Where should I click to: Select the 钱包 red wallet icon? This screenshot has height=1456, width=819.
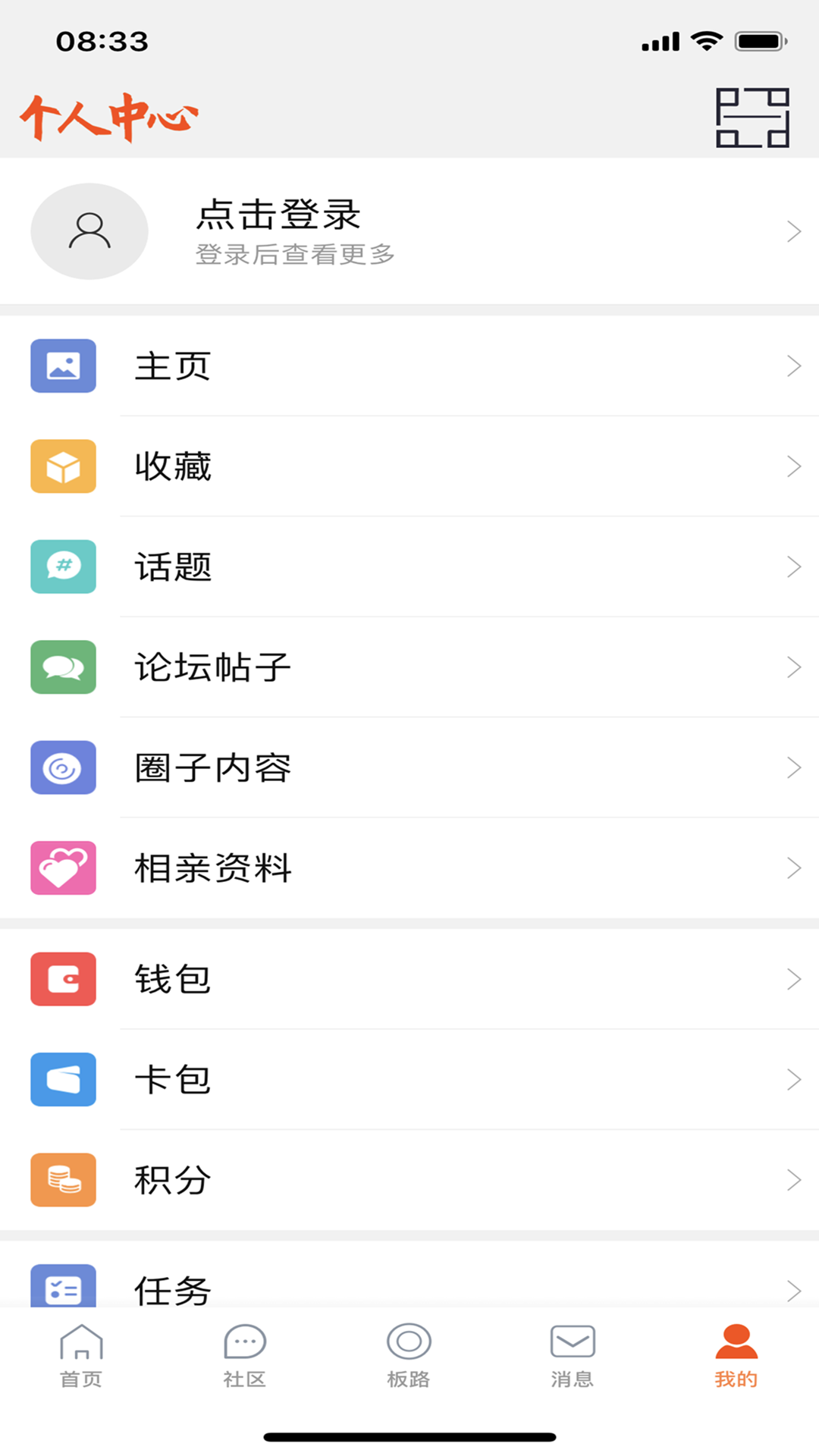point(63,979)
